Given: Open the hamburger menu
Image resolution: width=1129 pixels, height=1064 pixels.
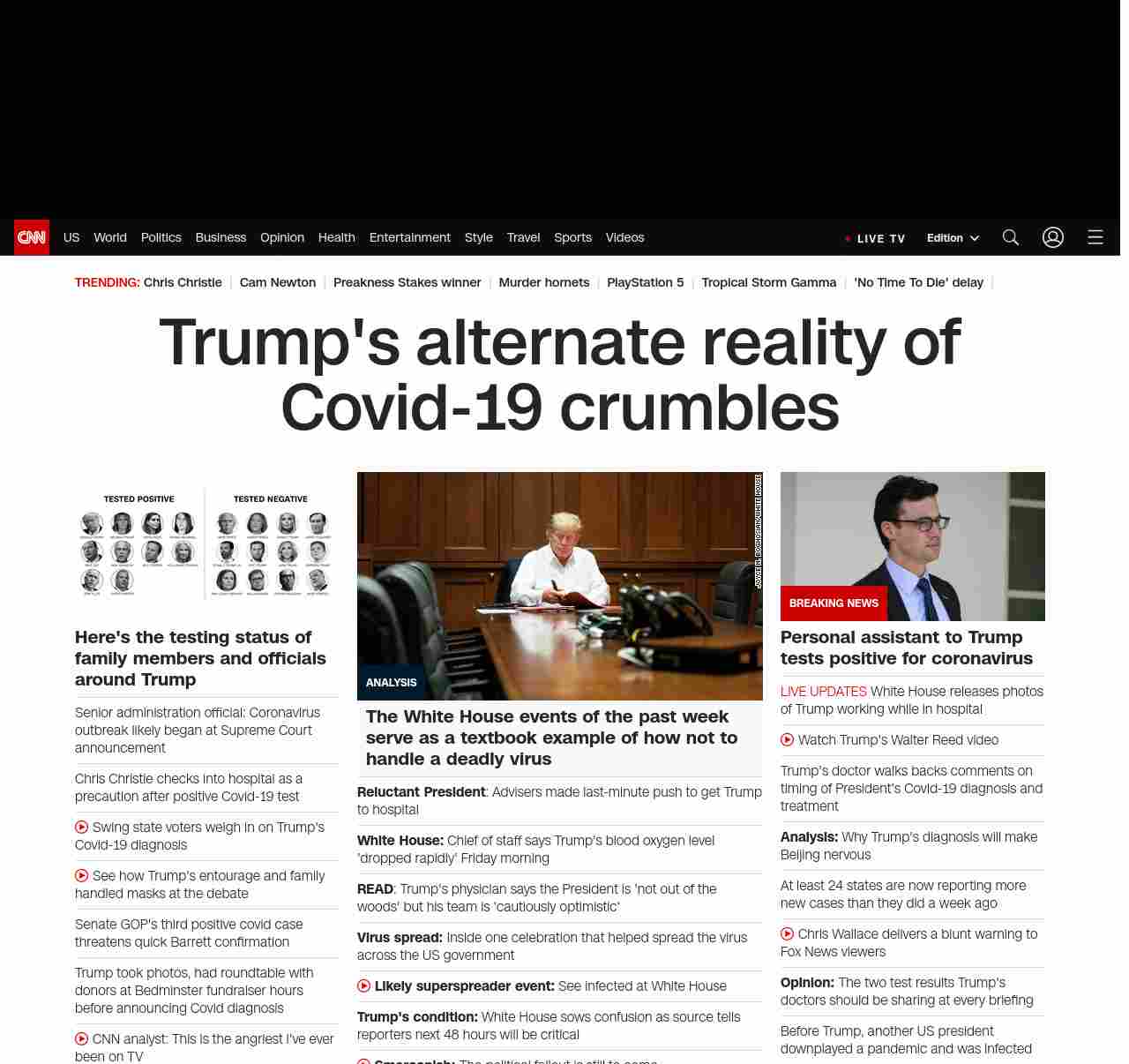Looking at the screenshot, I should (1095, 238).
